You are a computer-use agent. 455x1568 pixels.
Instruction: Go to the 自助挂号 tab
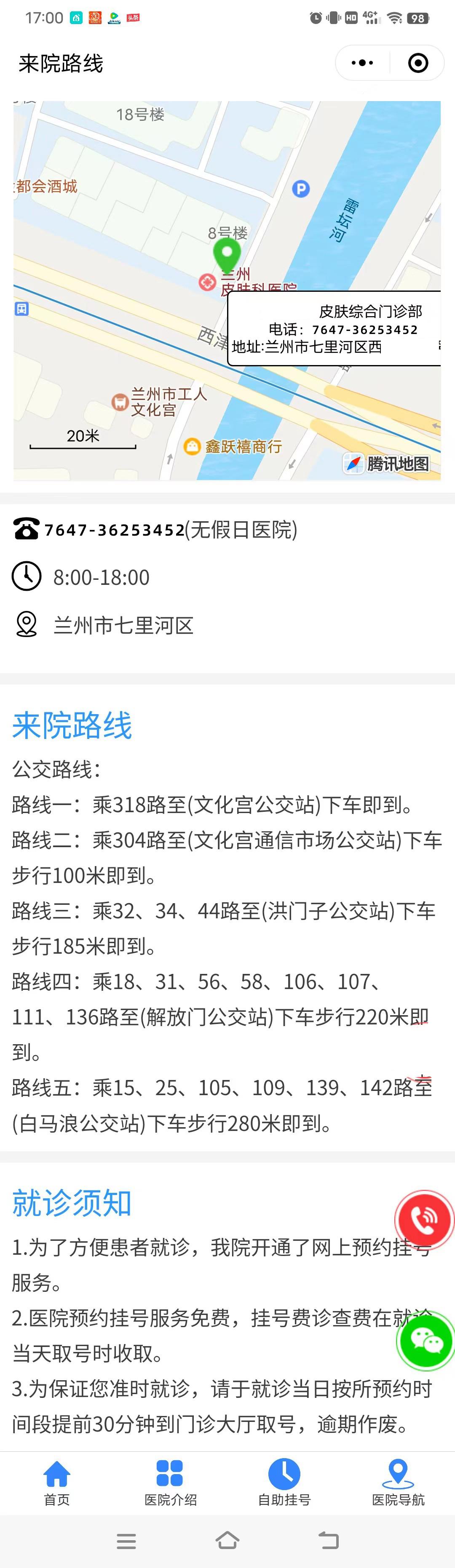pyautogui.click(x=284, y=1482)
